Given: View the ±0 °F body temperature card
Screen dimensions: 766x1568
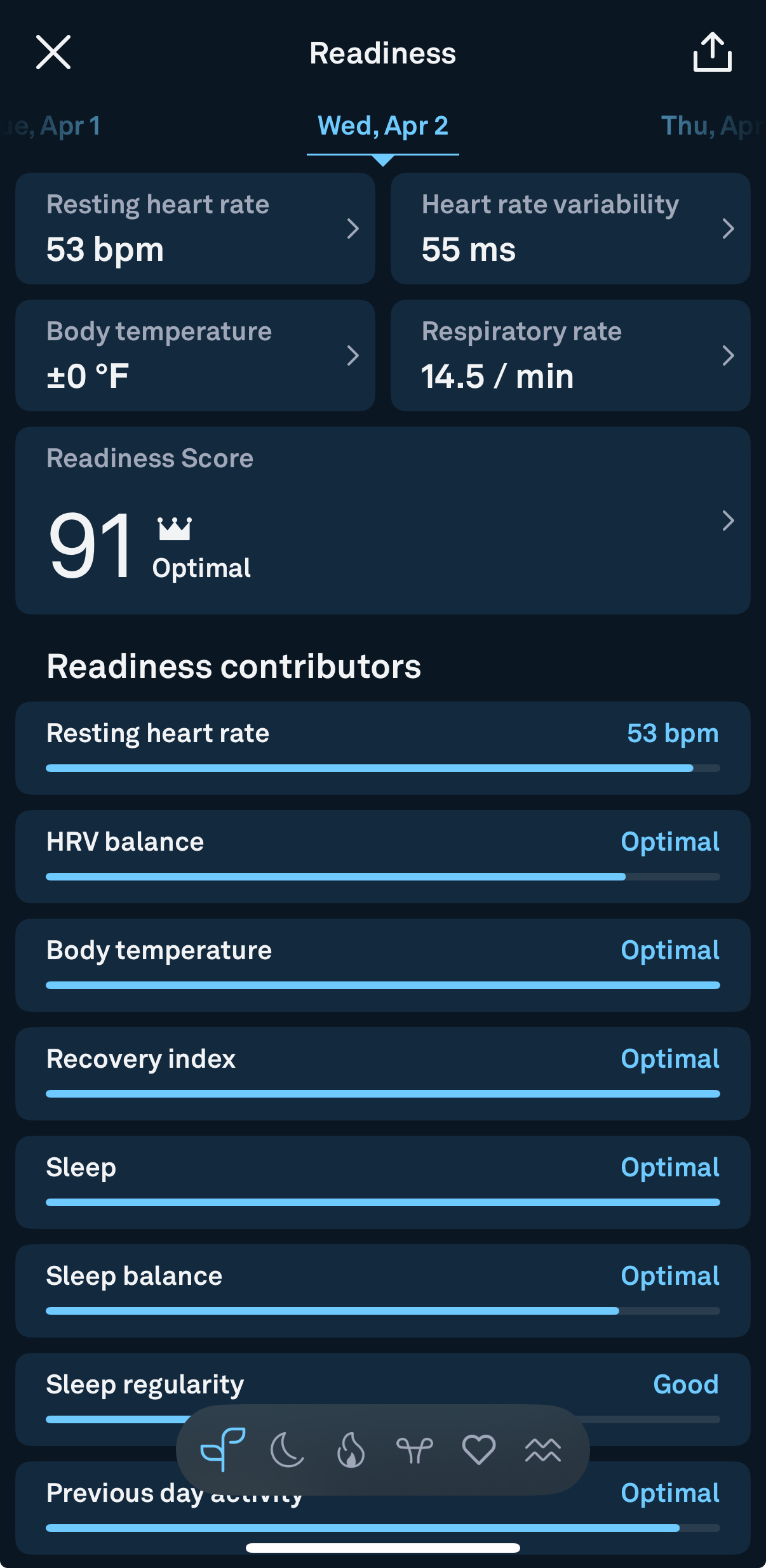Looking at the screenshot, I should 195,355.
